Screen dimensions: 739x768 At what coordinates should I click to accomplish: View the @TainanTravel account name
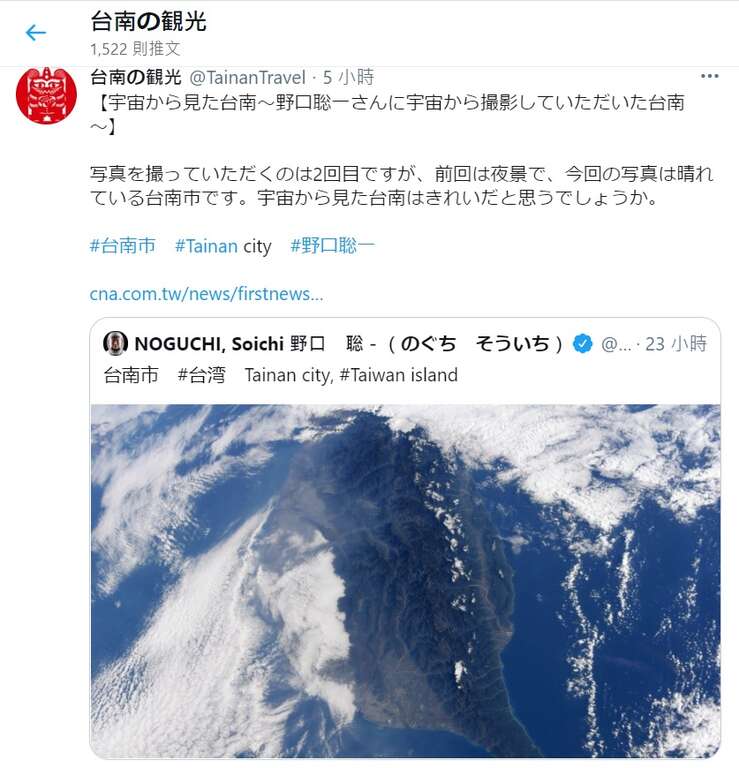(247, 77)
